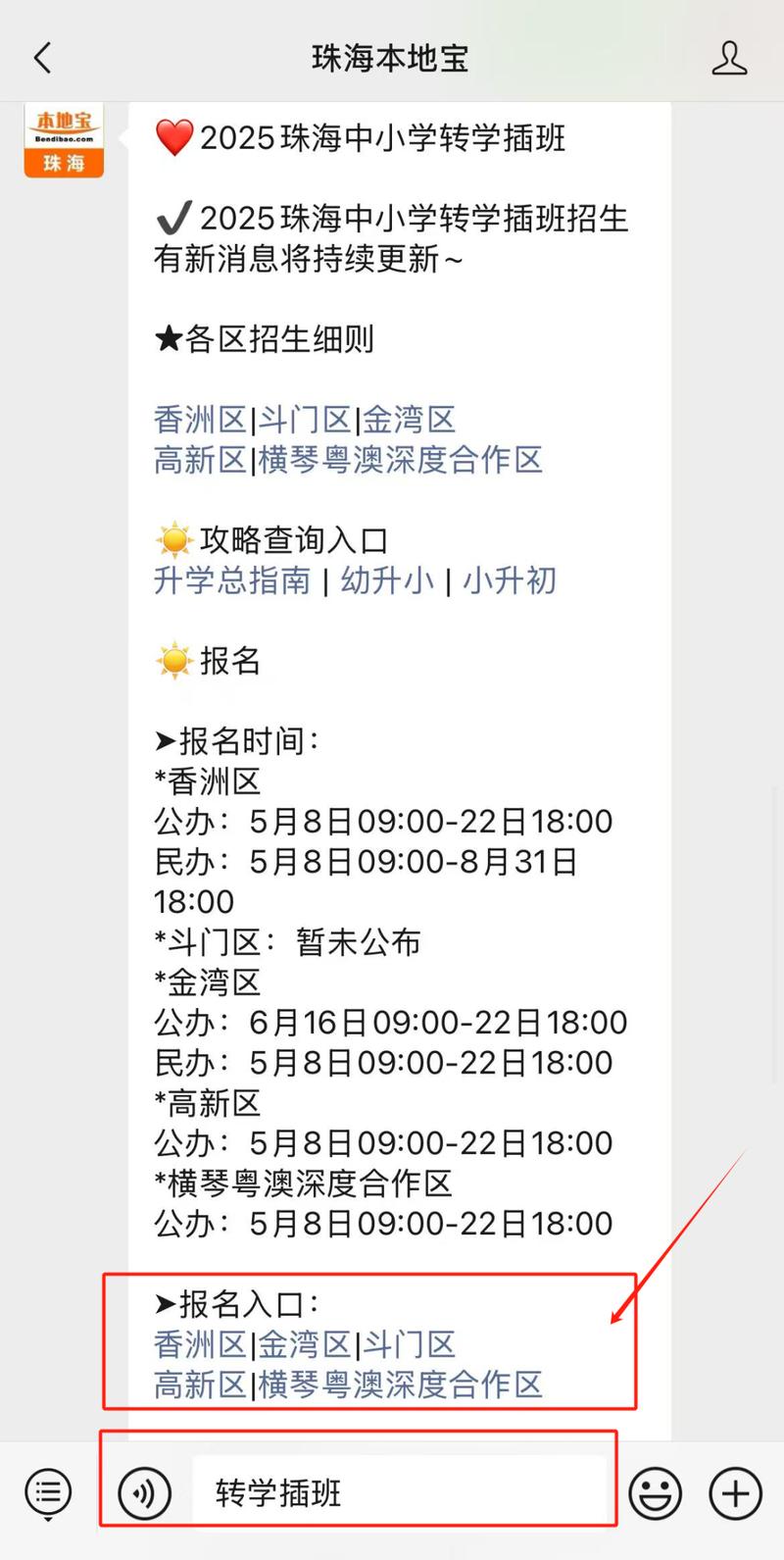Open the 幼升小 guide link
This screenshot has height=1560, width=784.
[387, 580]
